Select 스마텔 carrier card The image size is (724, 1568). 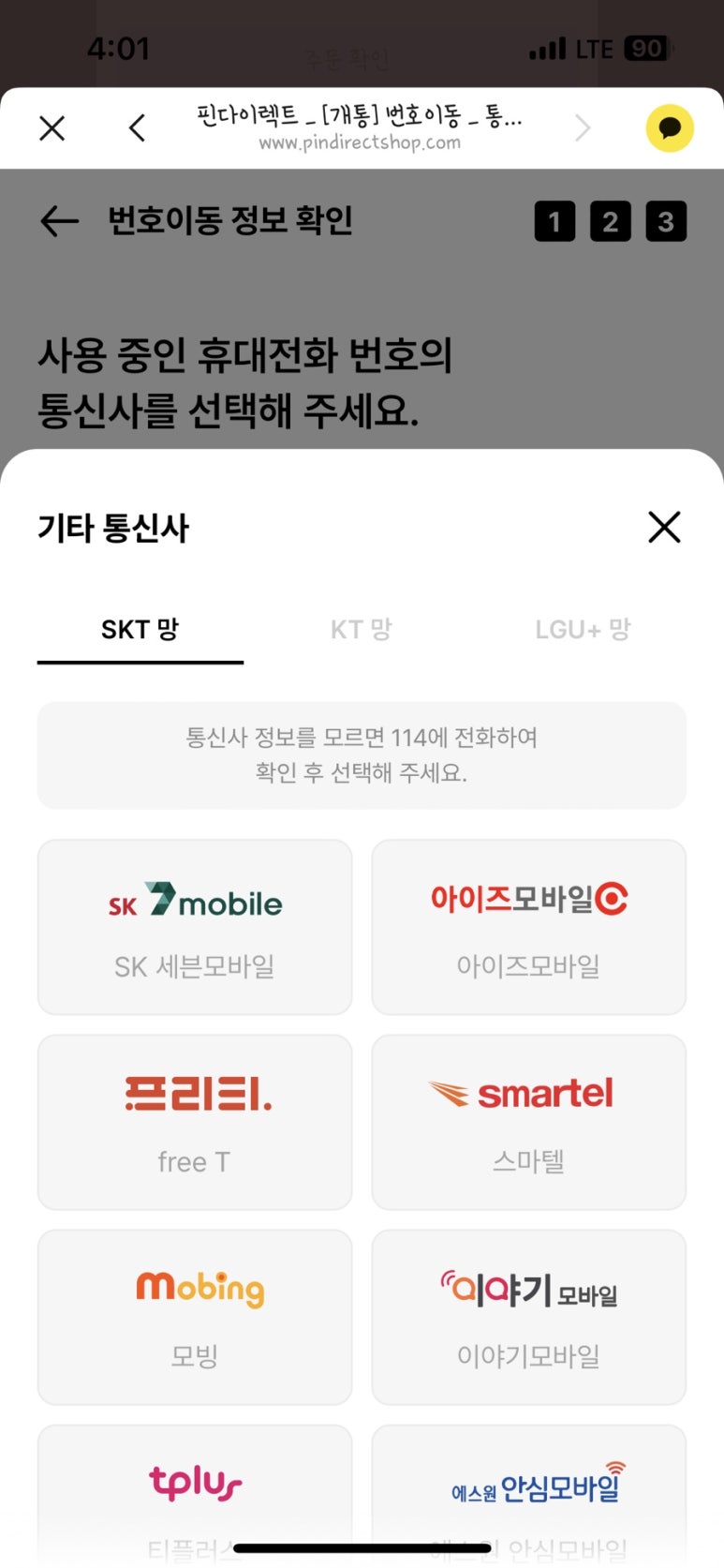coord(528,1121)
